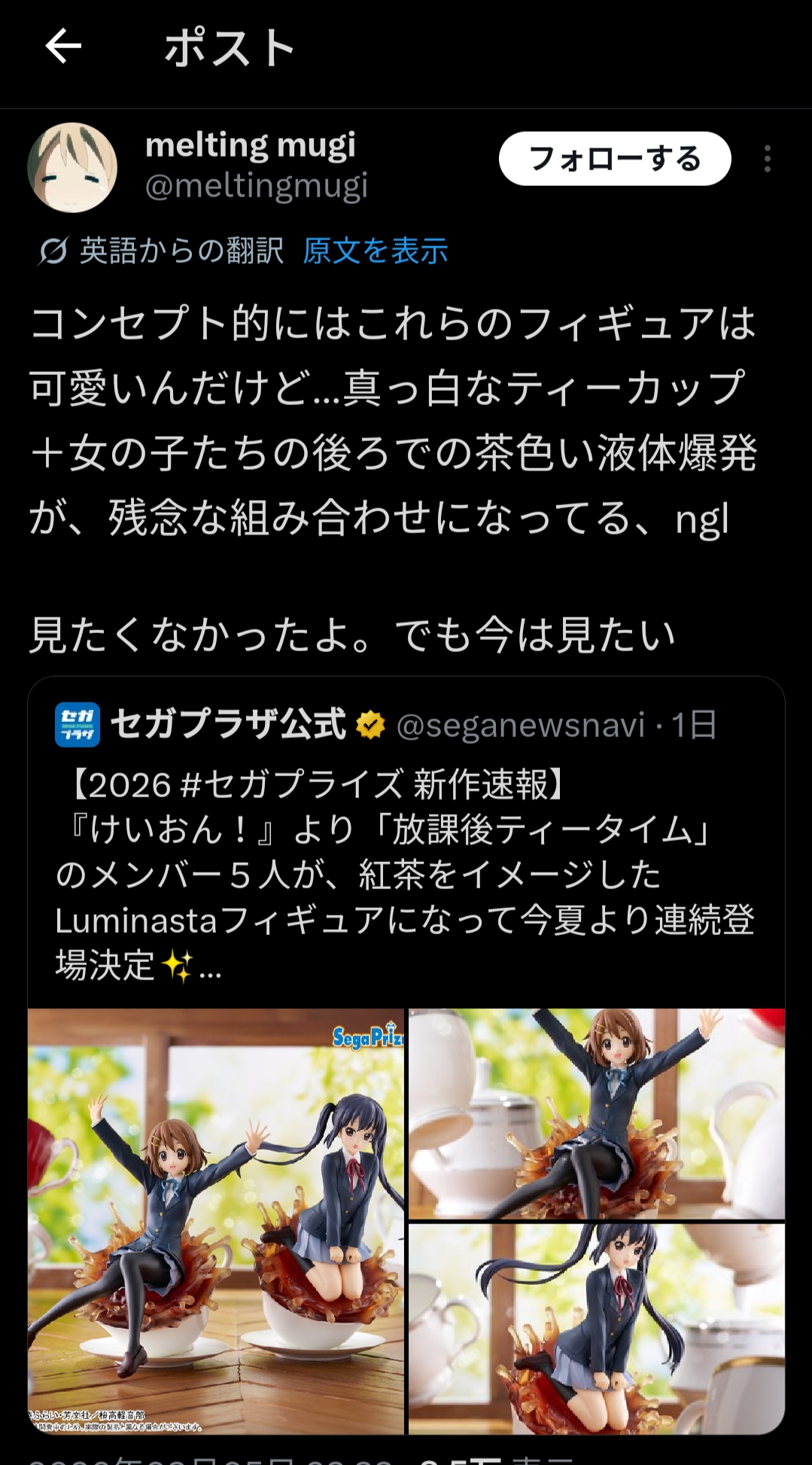Enlarge the kneeling twin-tail figure photo
Screen dimensions: 812x1465
pyautogui.click(x=596, y=1328)
